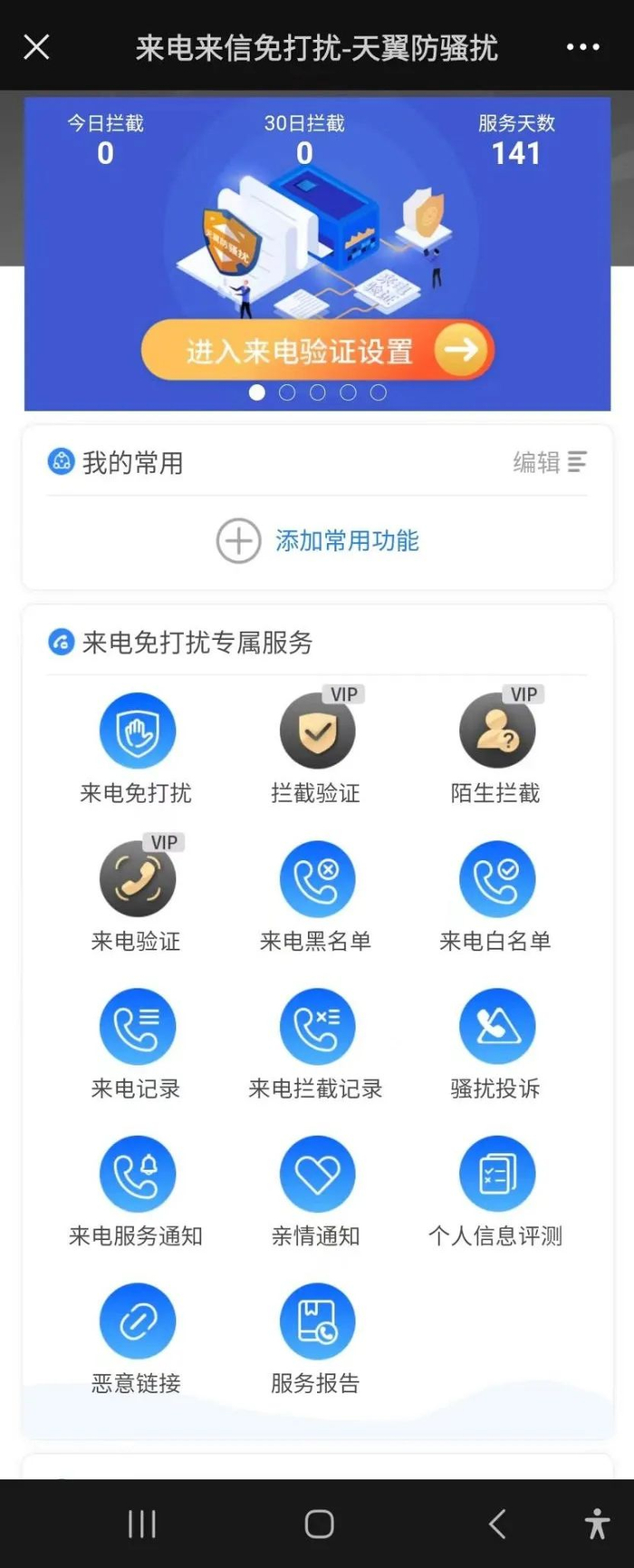View 来电拦截记录
The height and width of the screenshot is (1568, 634).
pyautogui.click(x=316, y=1027)
